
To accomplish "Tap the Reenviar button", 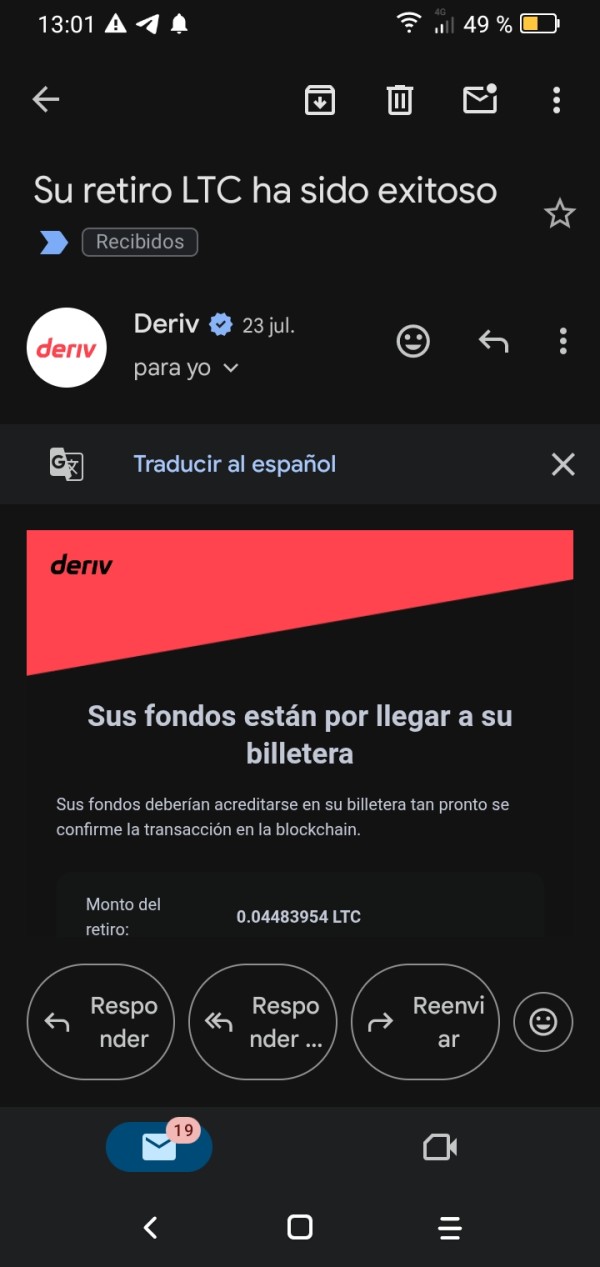I will 425,1022.
